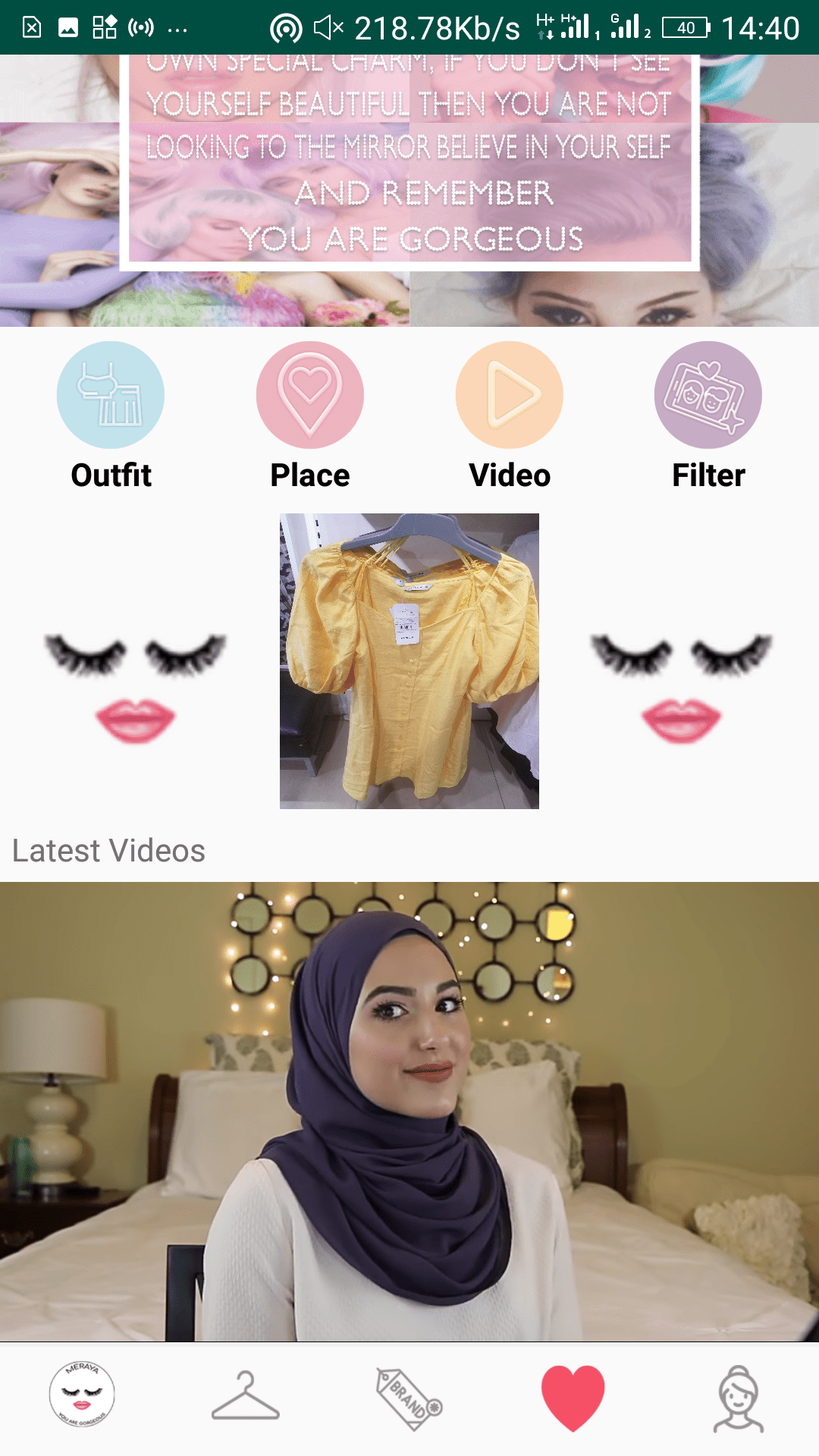Open the heart favorites tab
Screen dimensions: 819x1456
coord(573,1397)
